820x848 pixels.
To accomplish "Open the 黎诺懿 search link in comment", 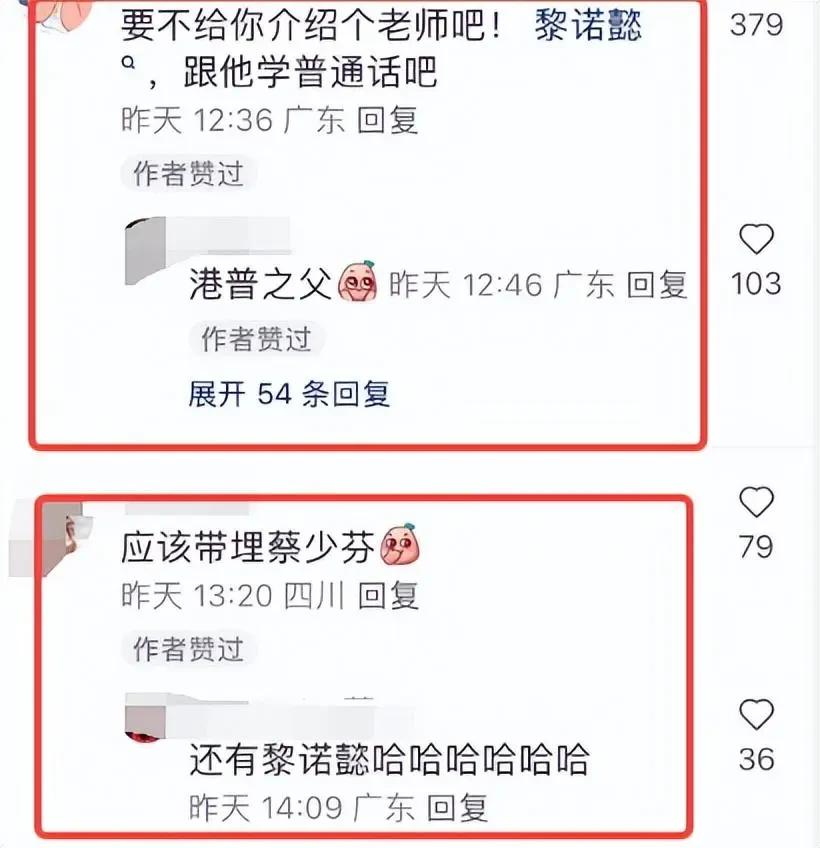I will tap(588, 26).
